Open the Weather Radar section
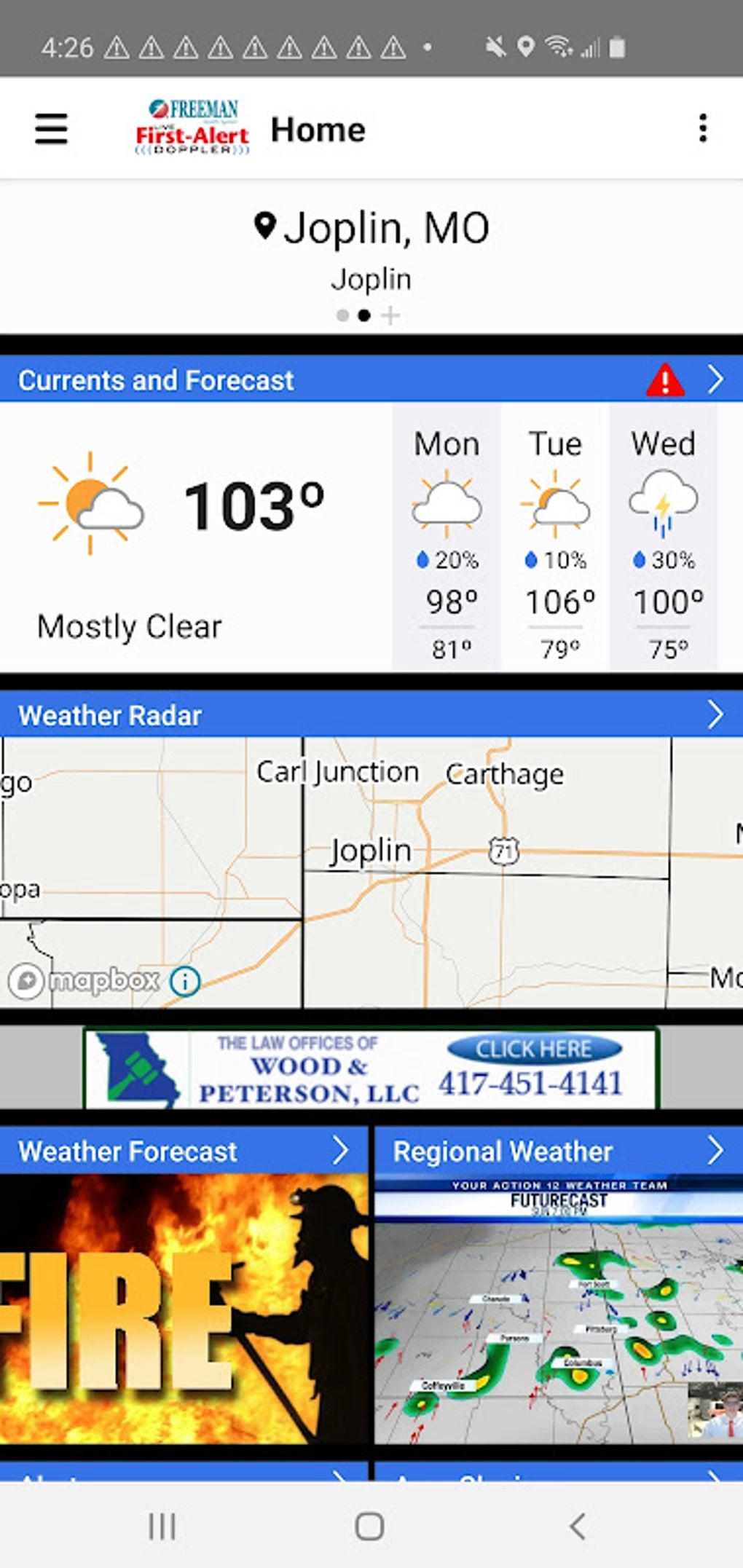Viewport: 743px width, 1568px height. (371, 714)
